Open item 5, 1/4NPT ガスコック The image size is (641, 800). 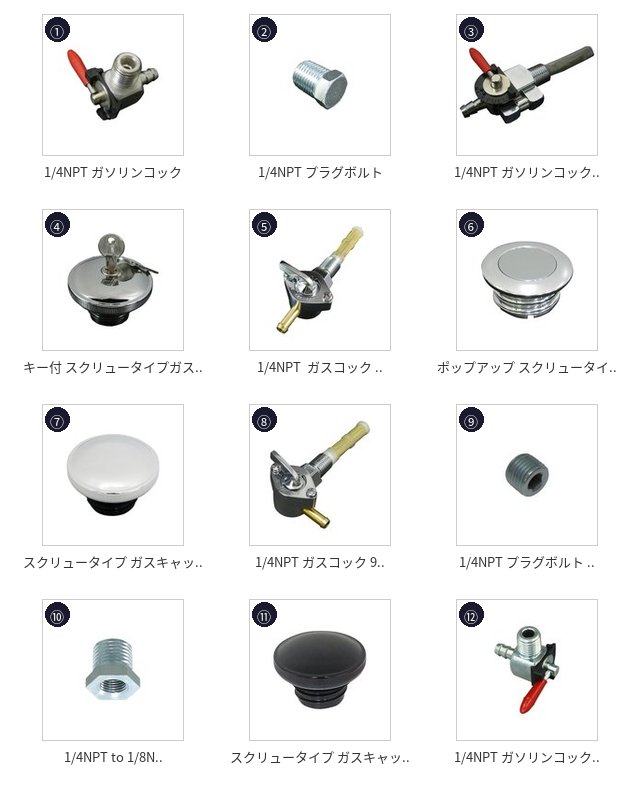point(320,280)
